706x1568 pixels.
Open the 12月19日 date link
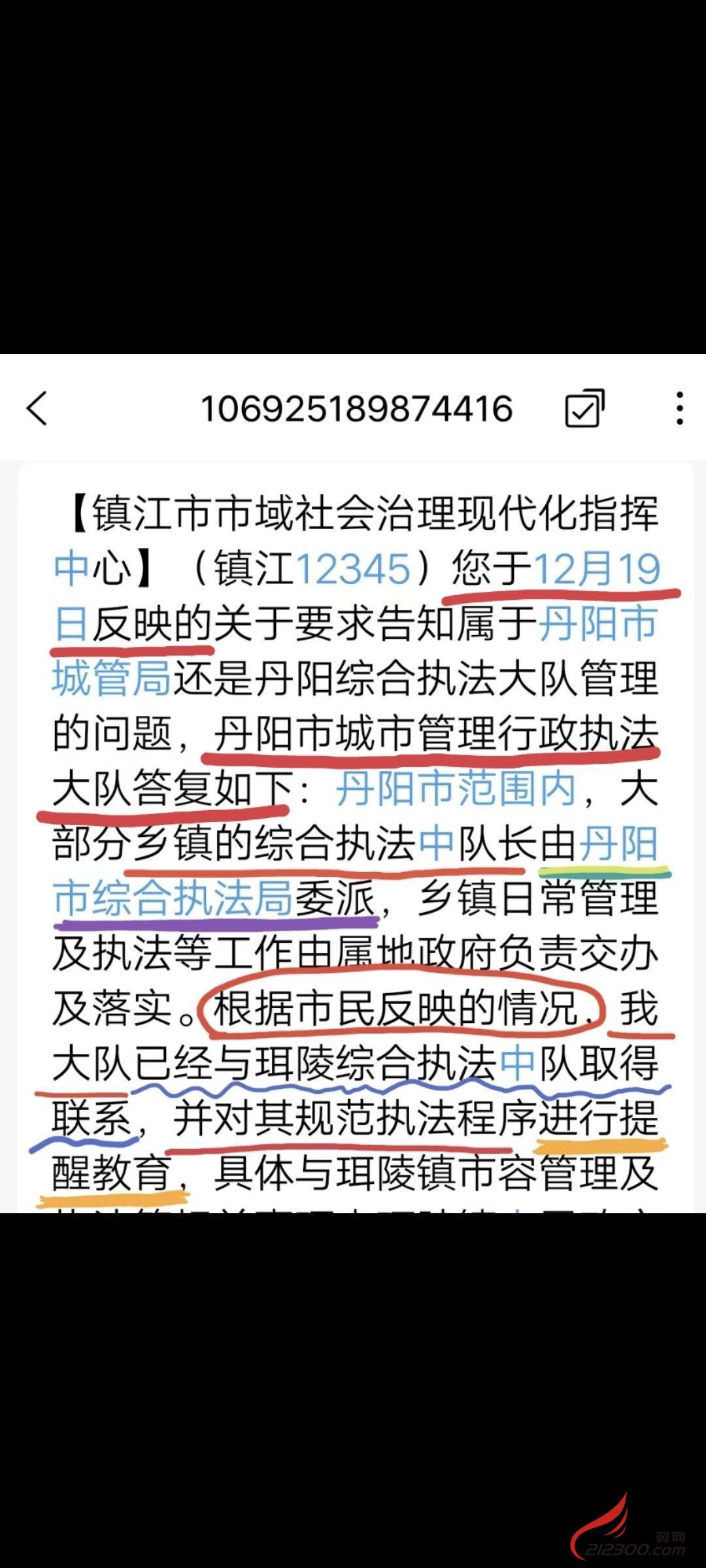pyautogui.click(x=597, y=568)
